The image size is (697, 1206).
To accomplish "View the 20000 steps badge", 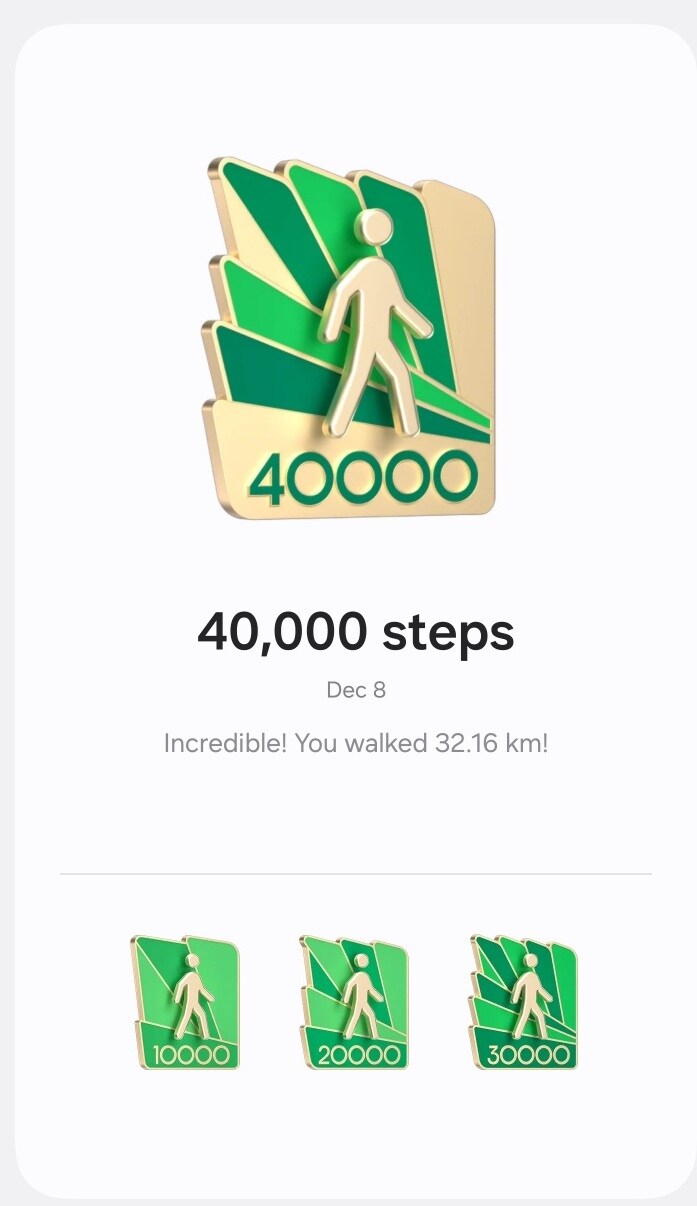I will pos(356,1002).
